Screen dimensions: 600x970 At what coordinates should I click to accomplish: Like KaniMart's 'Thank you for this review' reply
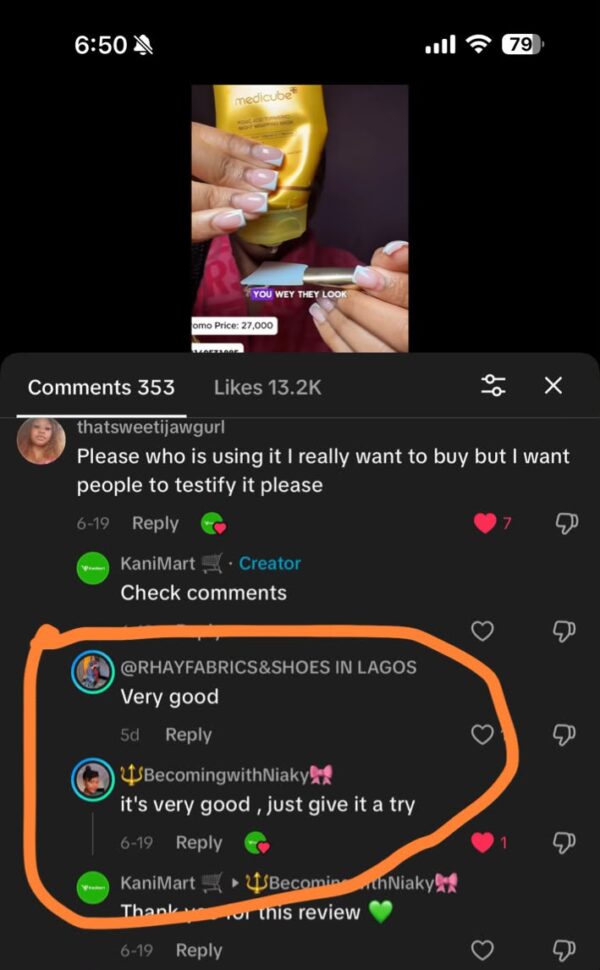[482, 950]
